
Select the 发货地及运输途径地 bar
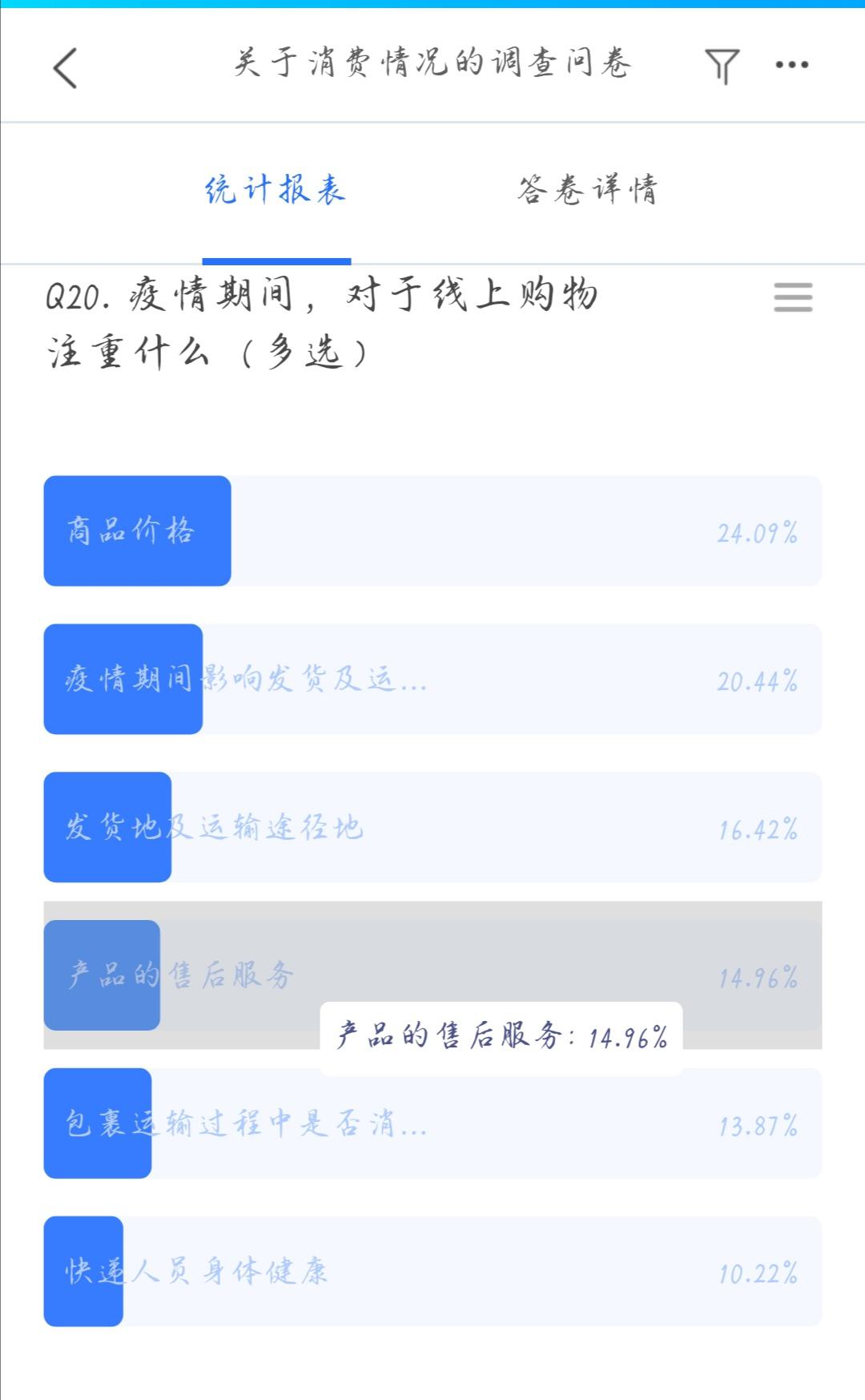432,827
